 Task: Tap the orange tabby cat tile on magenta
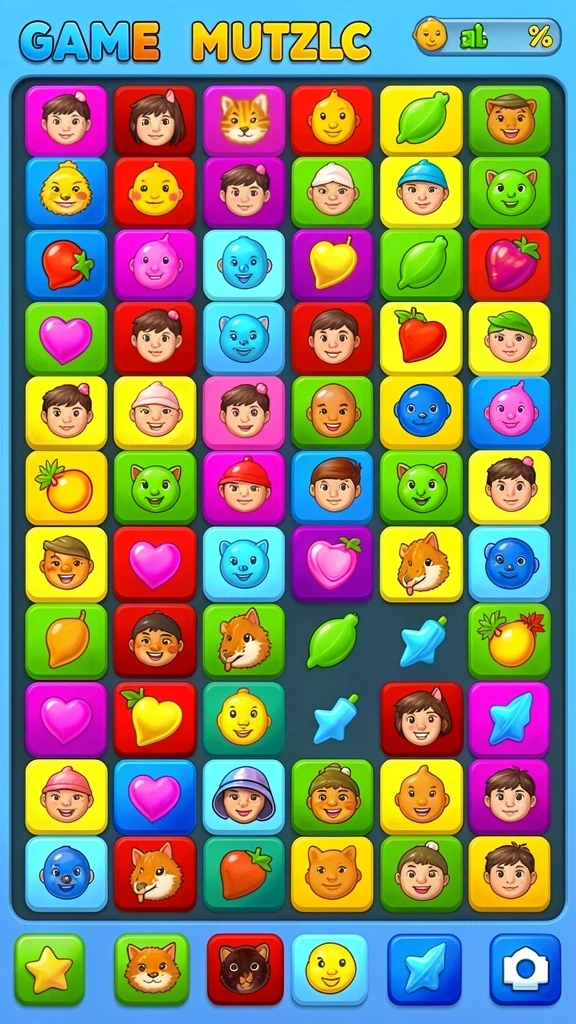coord(244,120)
